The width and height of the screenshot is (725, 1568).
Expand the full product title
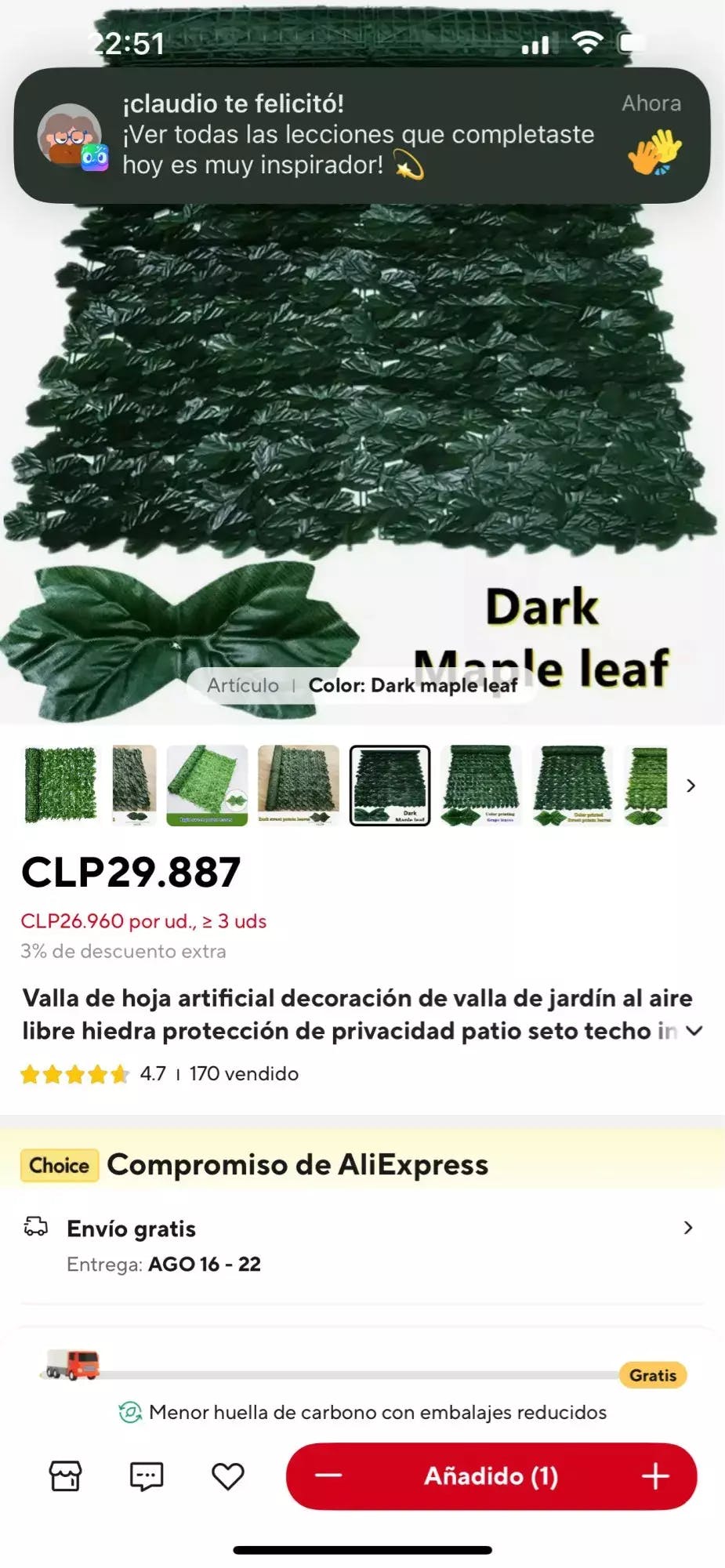pos(694,1031)
